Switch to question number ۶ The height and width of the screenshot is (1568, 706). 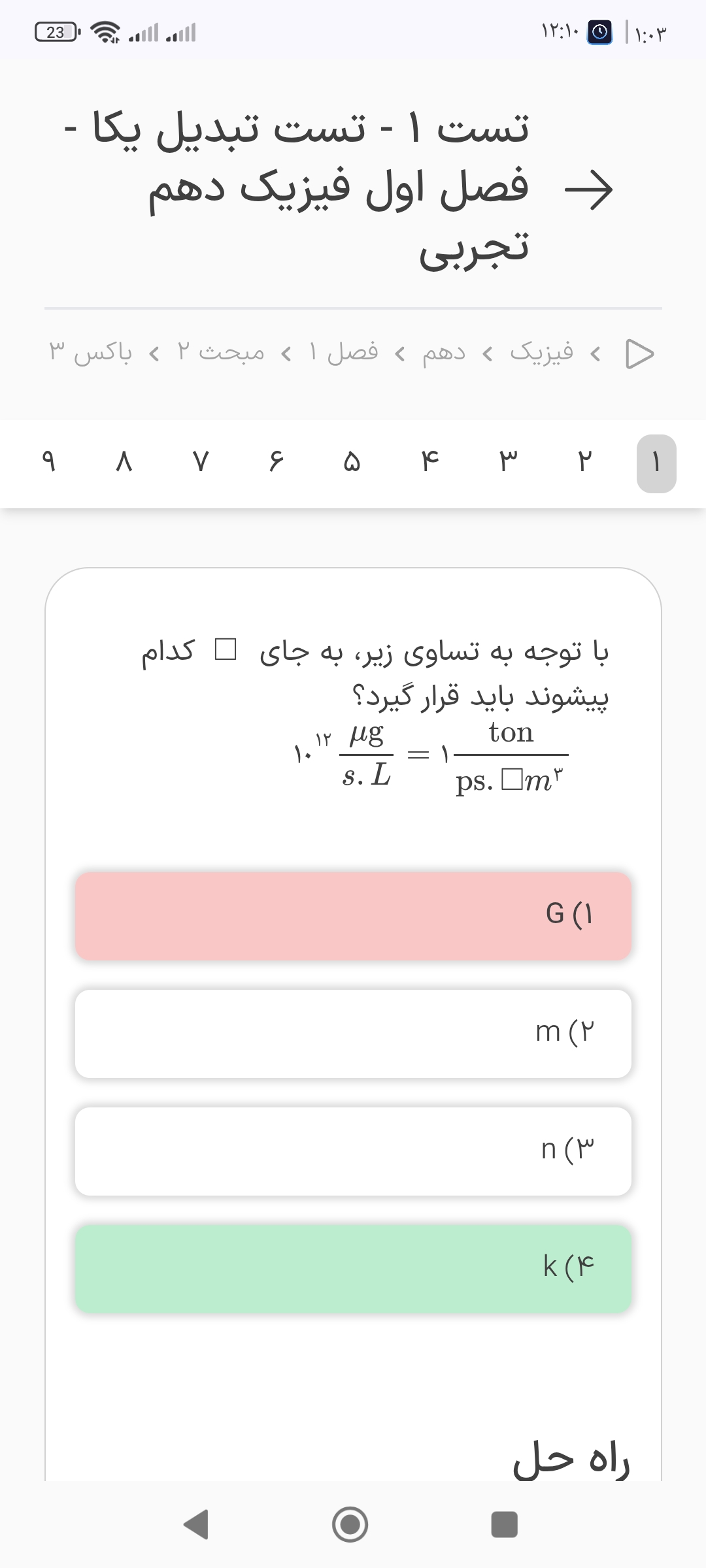click(x=276, y=463)
